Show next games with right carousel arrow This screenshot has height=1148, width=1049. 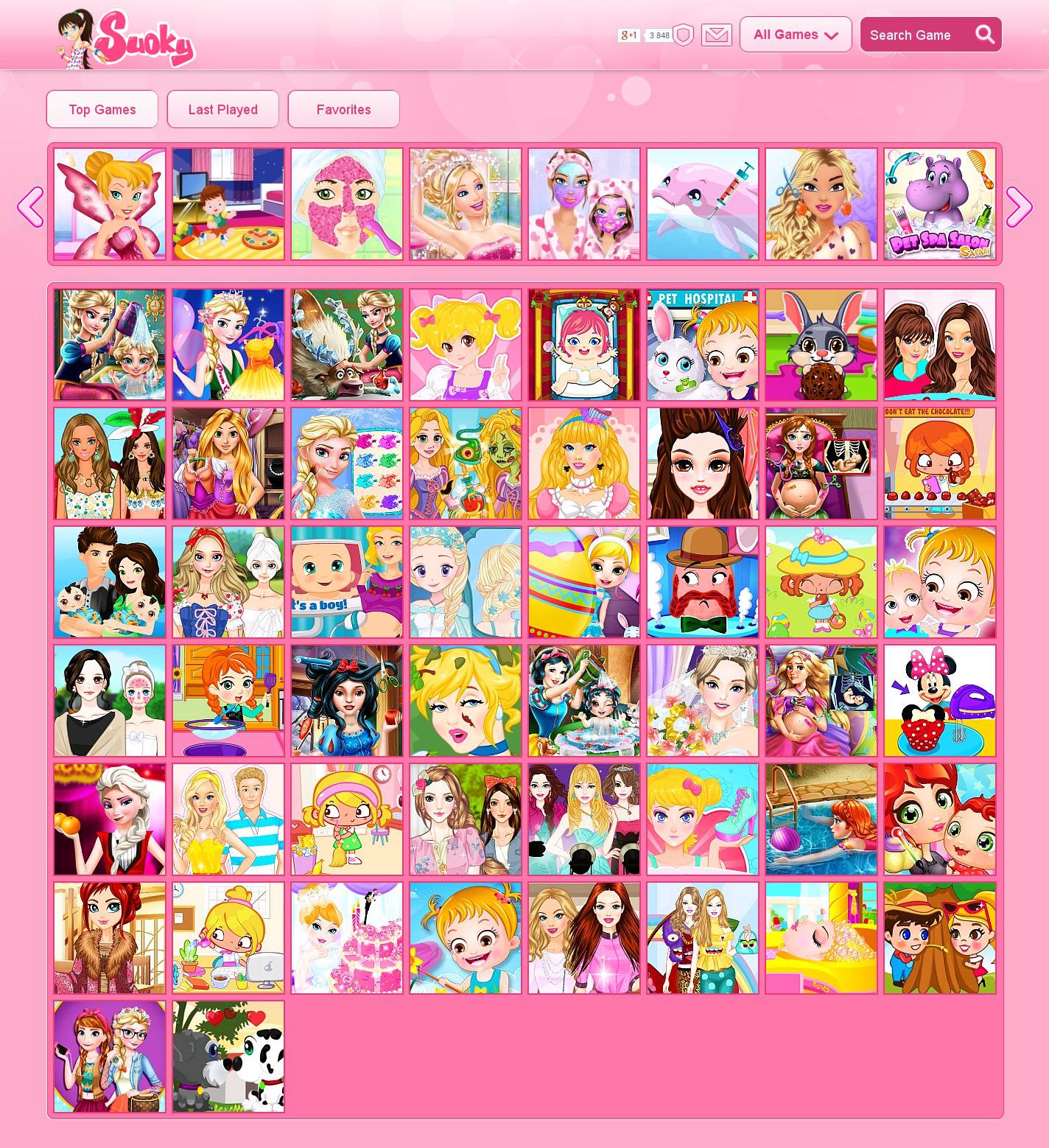pos(1020,207)
